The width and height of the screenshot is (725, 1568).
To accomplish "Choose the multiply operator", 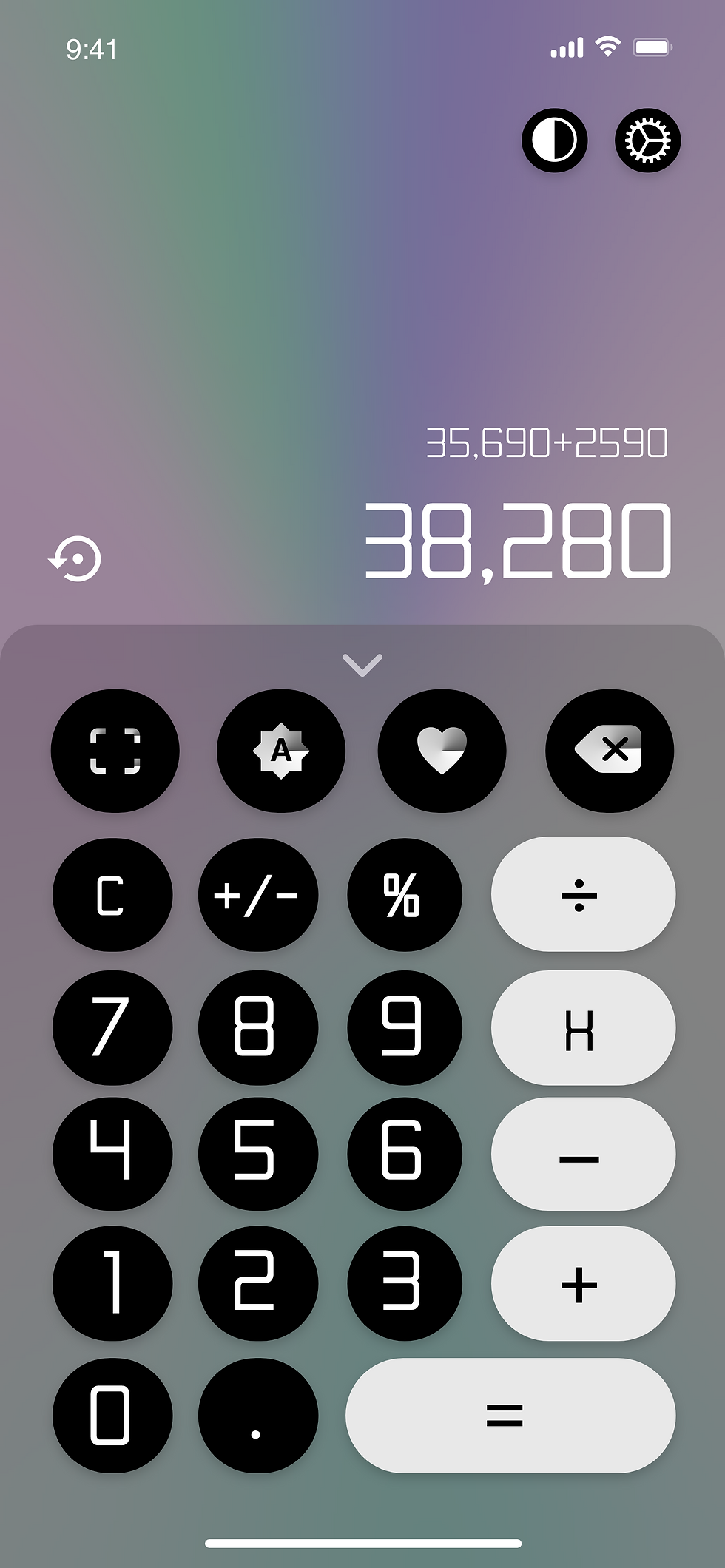I will pyautogui.click(x=583, y=1028).
